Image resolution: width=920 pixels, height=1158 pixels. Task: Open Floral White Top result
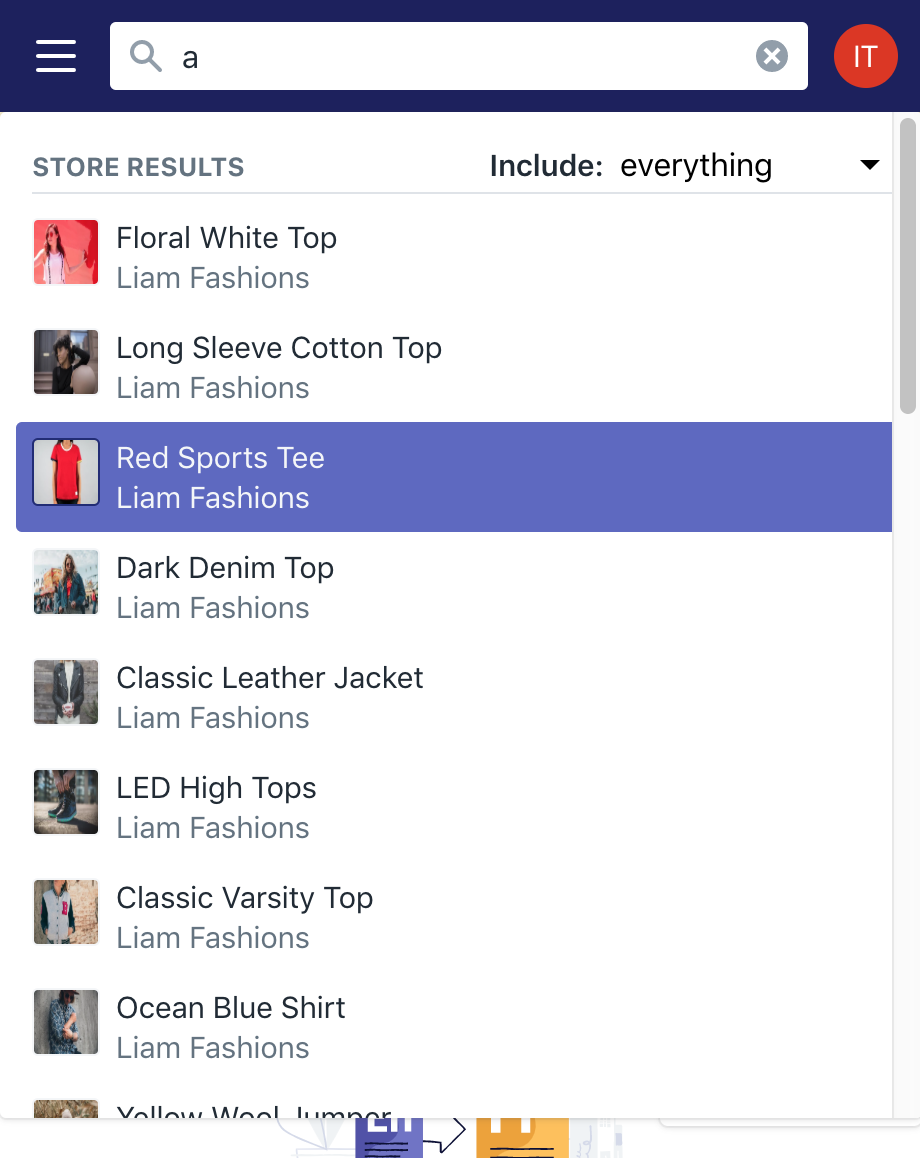pos(454,257)
